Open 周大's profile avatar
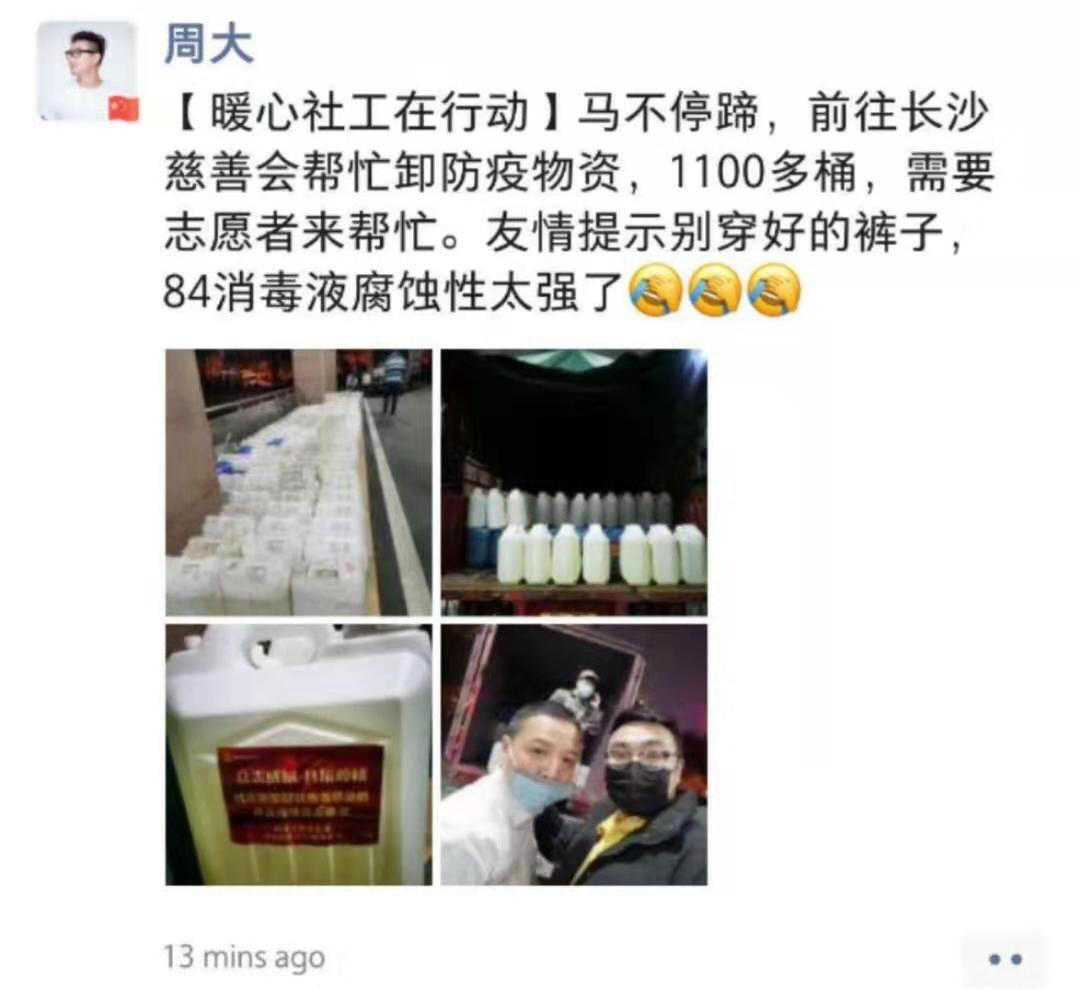 pyautogui.click(x=87, y=71)
